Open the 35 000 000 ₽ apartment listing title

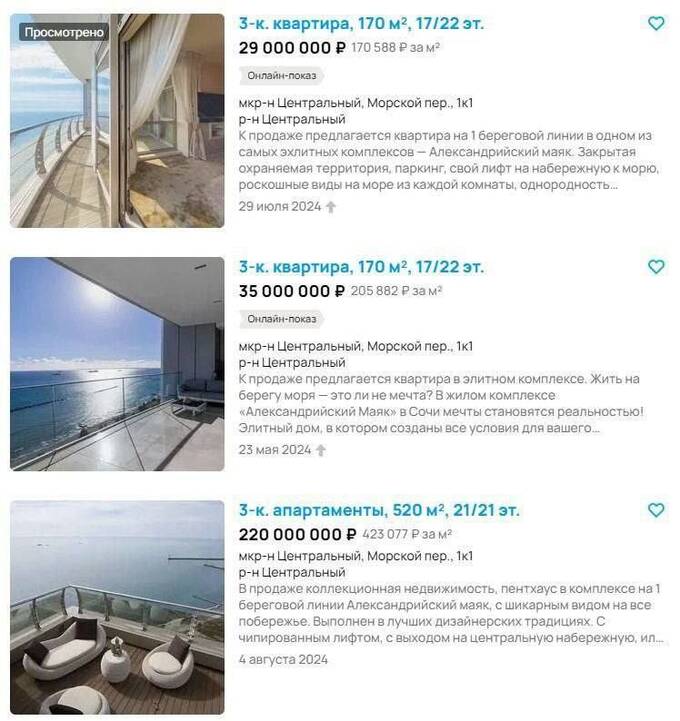[x=361, y=267]
